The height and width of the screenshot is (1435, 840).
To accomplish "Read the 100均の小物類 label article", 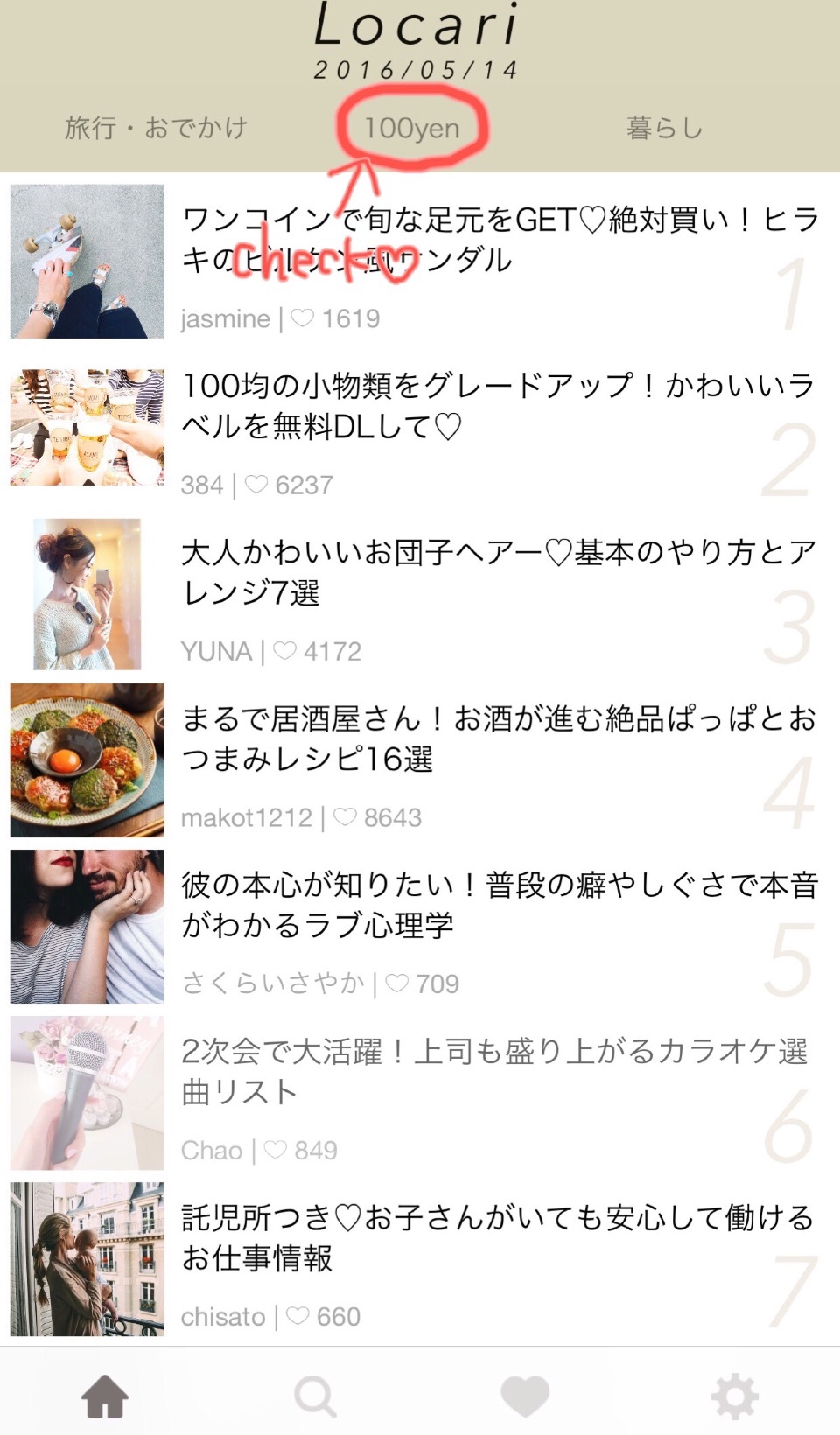I will tap(499, 406).
